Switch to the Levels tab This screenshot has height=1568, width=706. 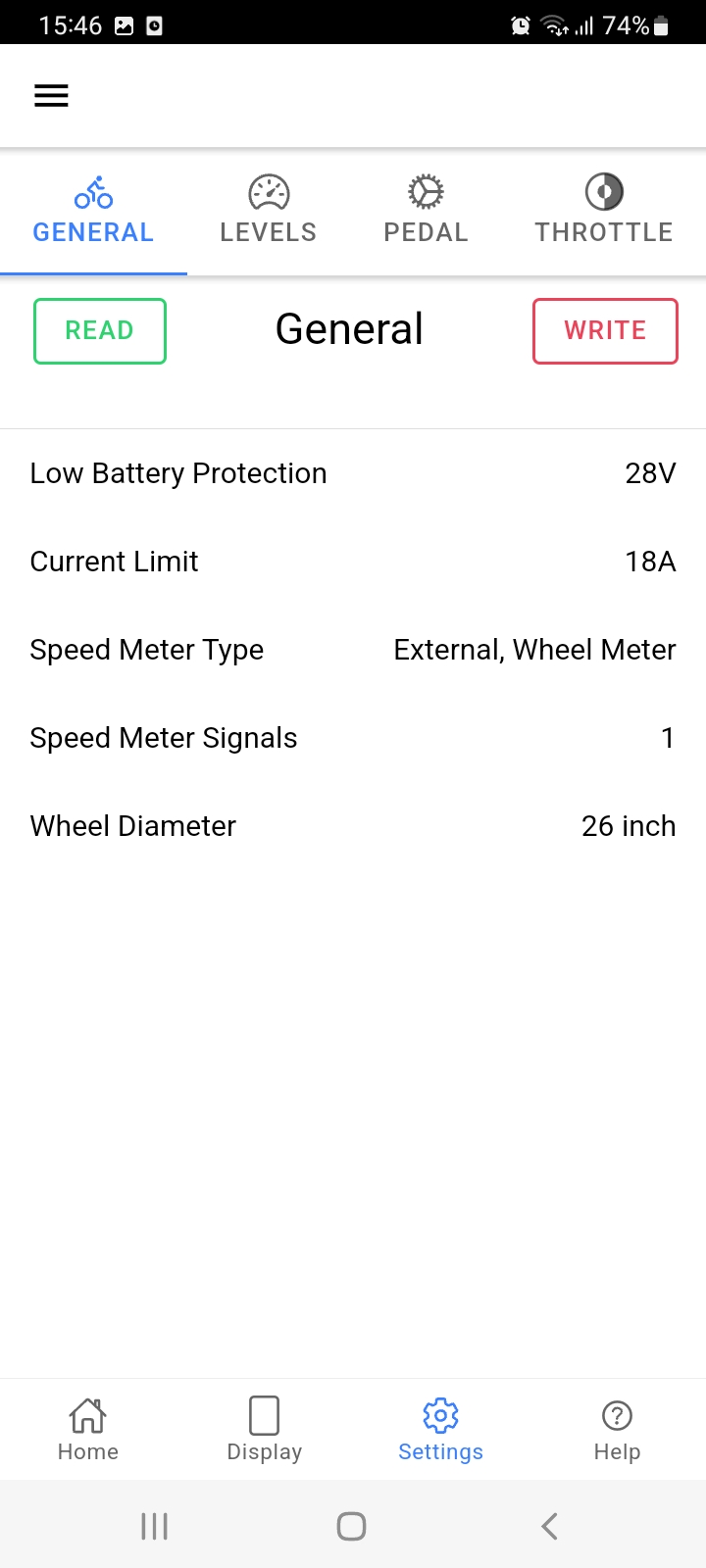click(x=268, y=211)
